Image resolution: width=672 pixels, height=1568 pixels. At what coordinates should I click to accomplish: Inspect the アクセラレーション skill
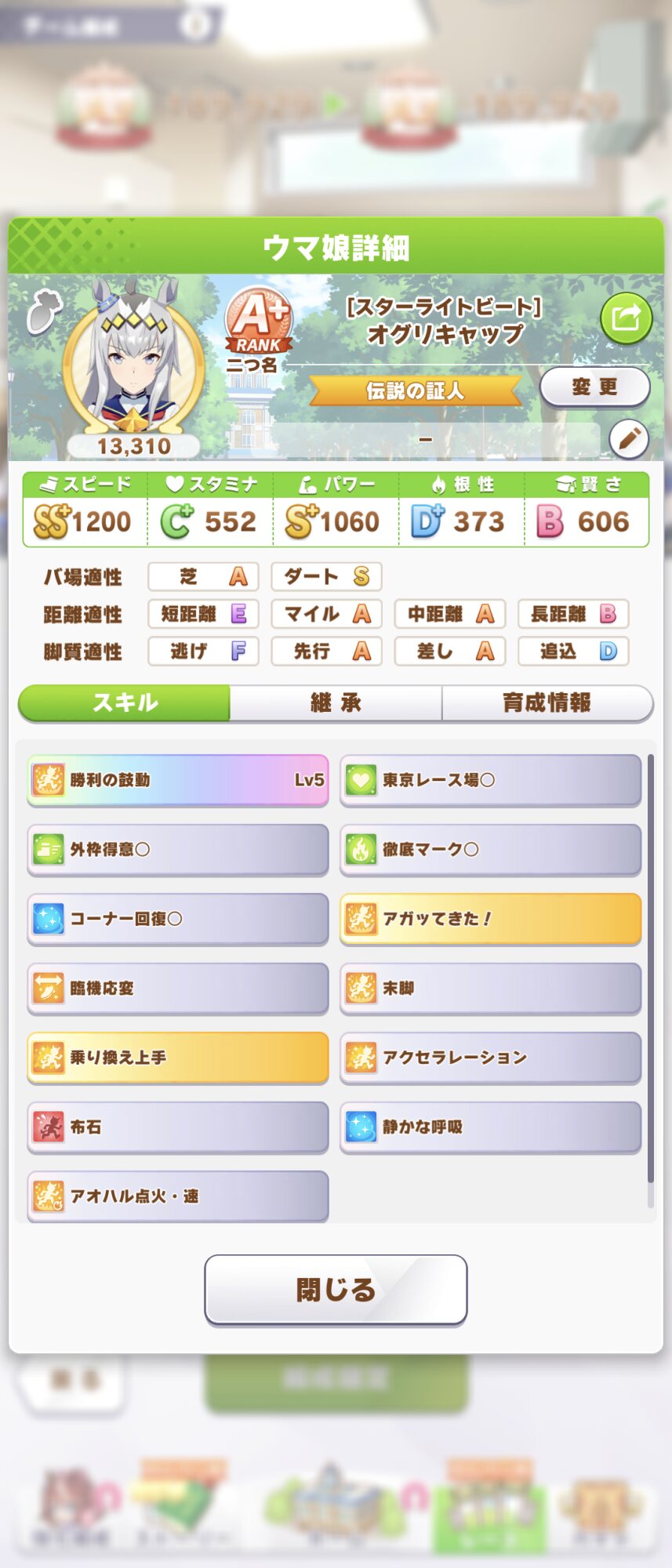point(490,1057)
